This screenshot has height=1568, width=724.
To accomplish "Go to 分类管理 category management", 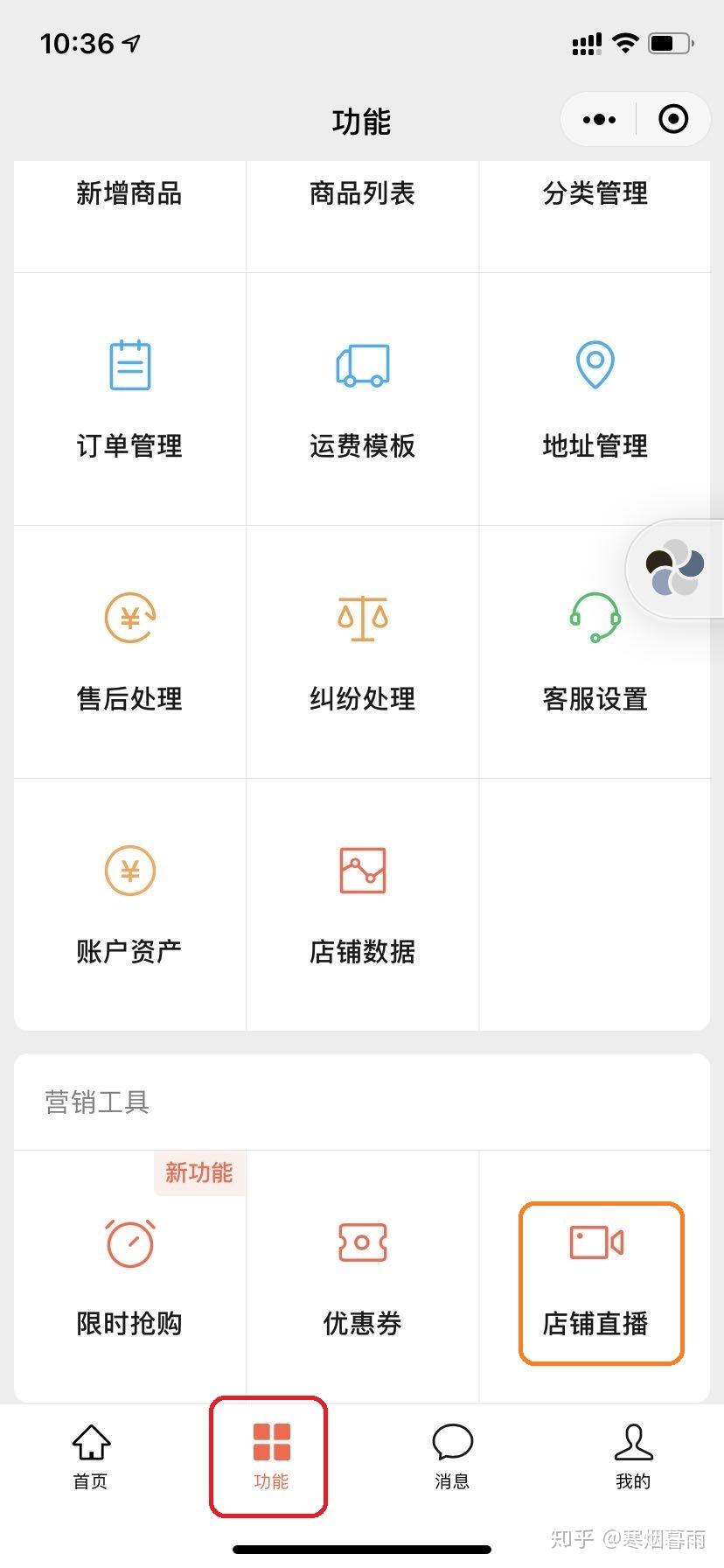I will tap(595, 194).
